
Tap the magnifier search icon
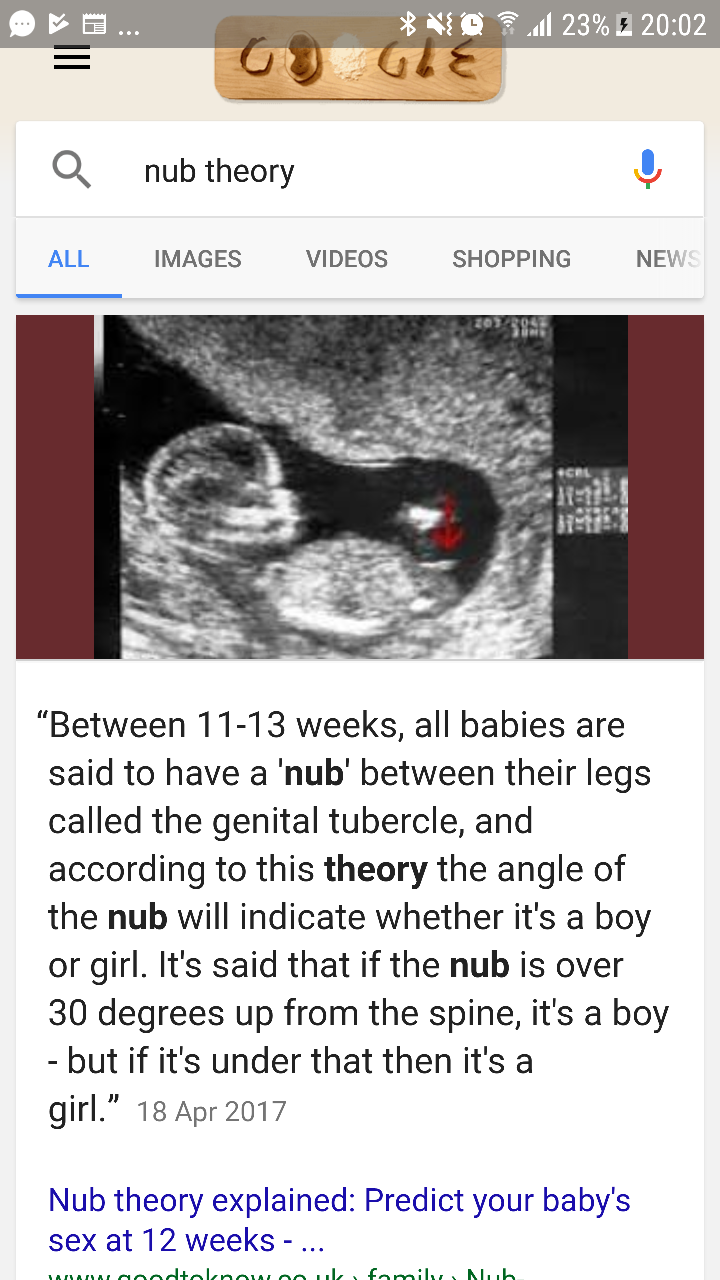tap(72, 171)
